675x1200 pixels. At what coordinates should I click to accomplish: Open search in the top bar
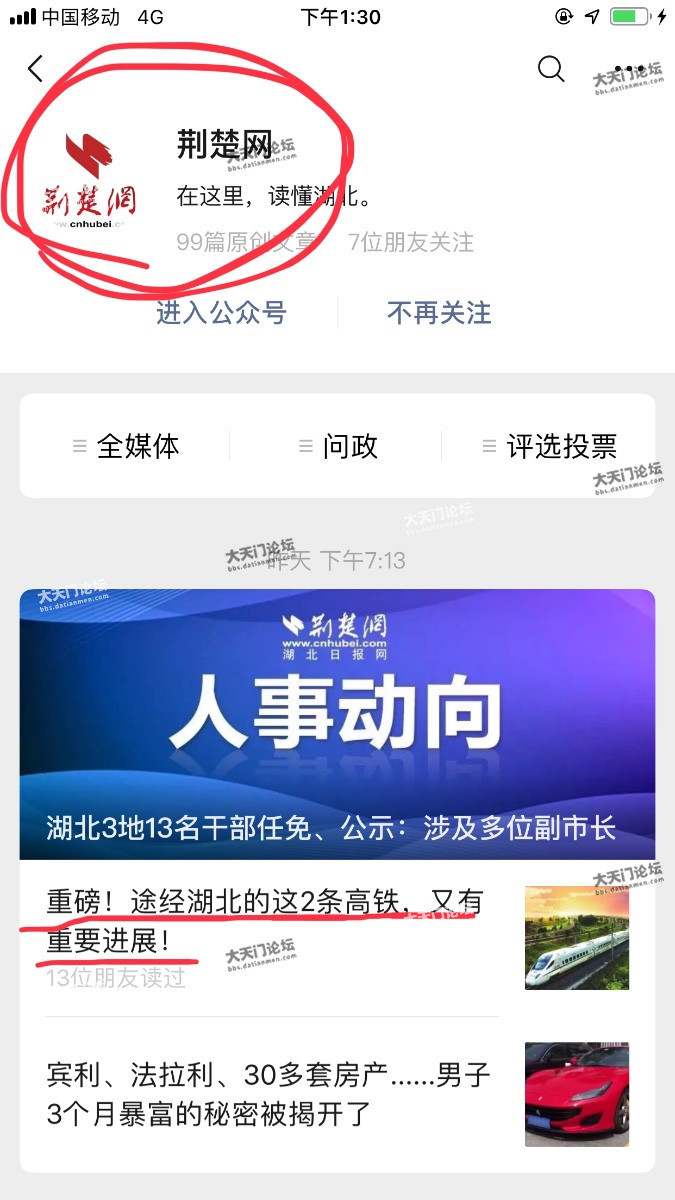(x=551, y=69)
